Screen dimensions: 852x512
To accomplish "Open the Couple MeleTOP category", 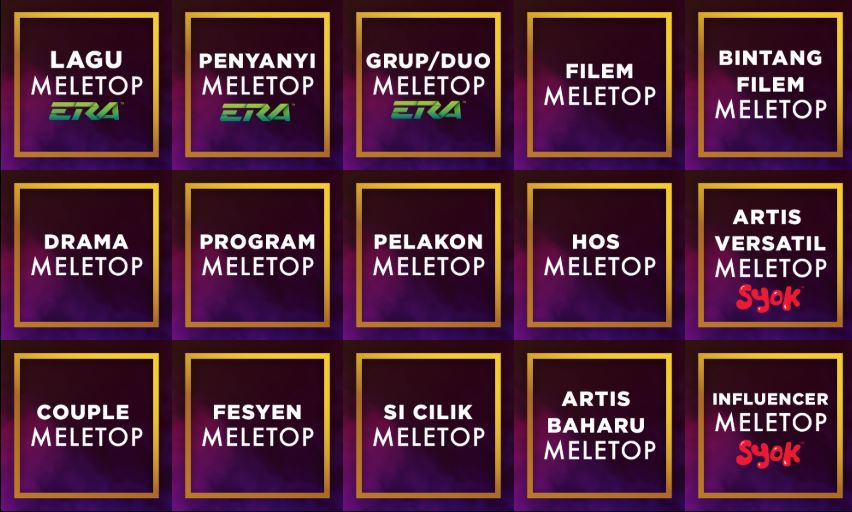I will click(86, 425).
